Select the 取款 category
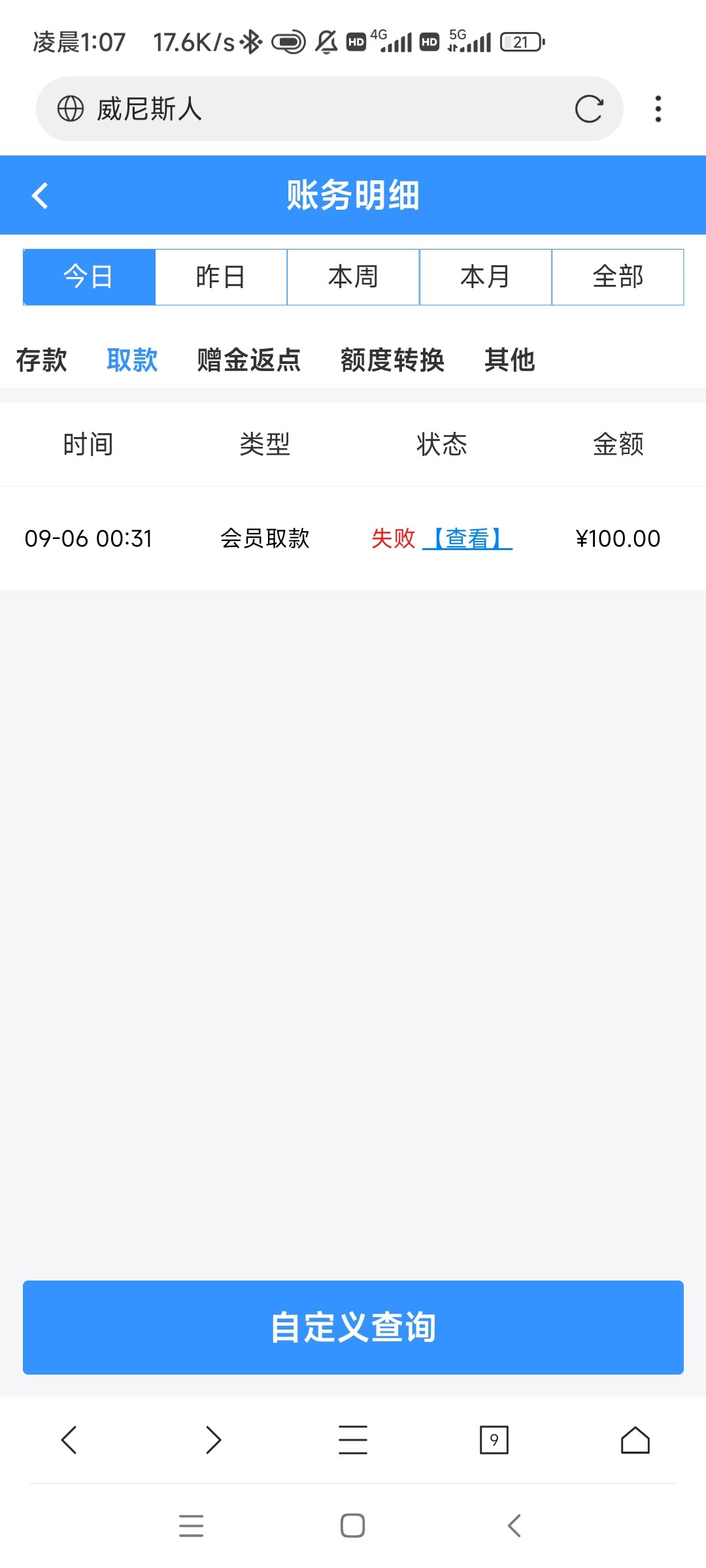This screenshot has width=706, height=1568. [x=132, y=360]
